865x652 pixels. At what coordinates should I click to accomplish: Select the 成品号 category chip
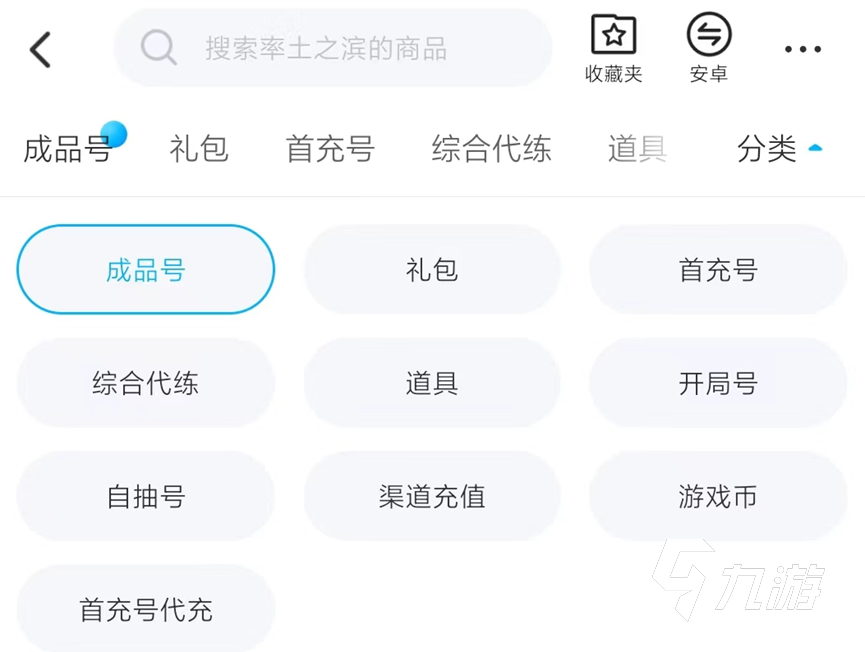[x=146, y=270]
